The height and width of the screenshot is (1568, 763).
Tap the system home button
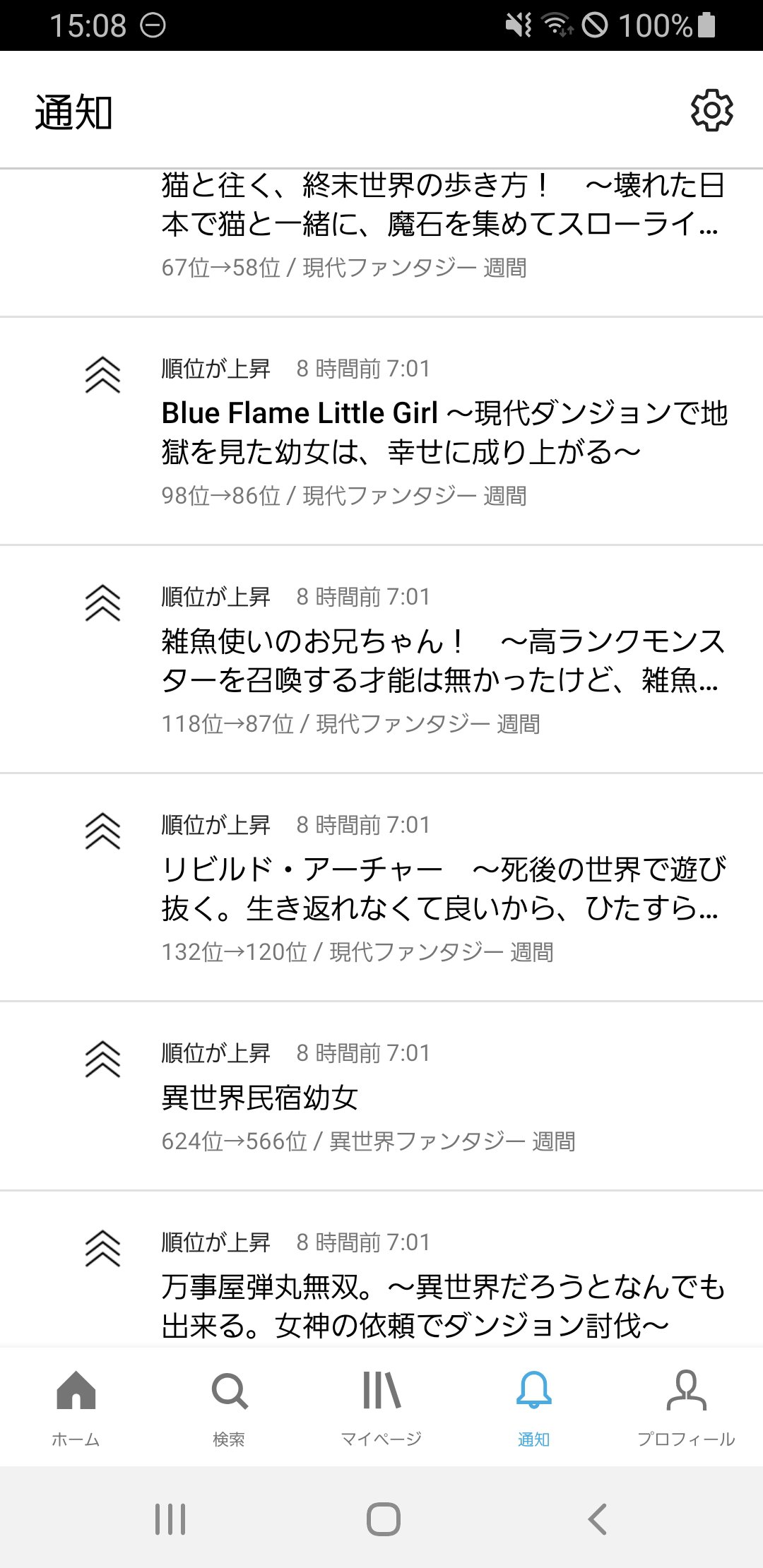tap(383, 1519)
